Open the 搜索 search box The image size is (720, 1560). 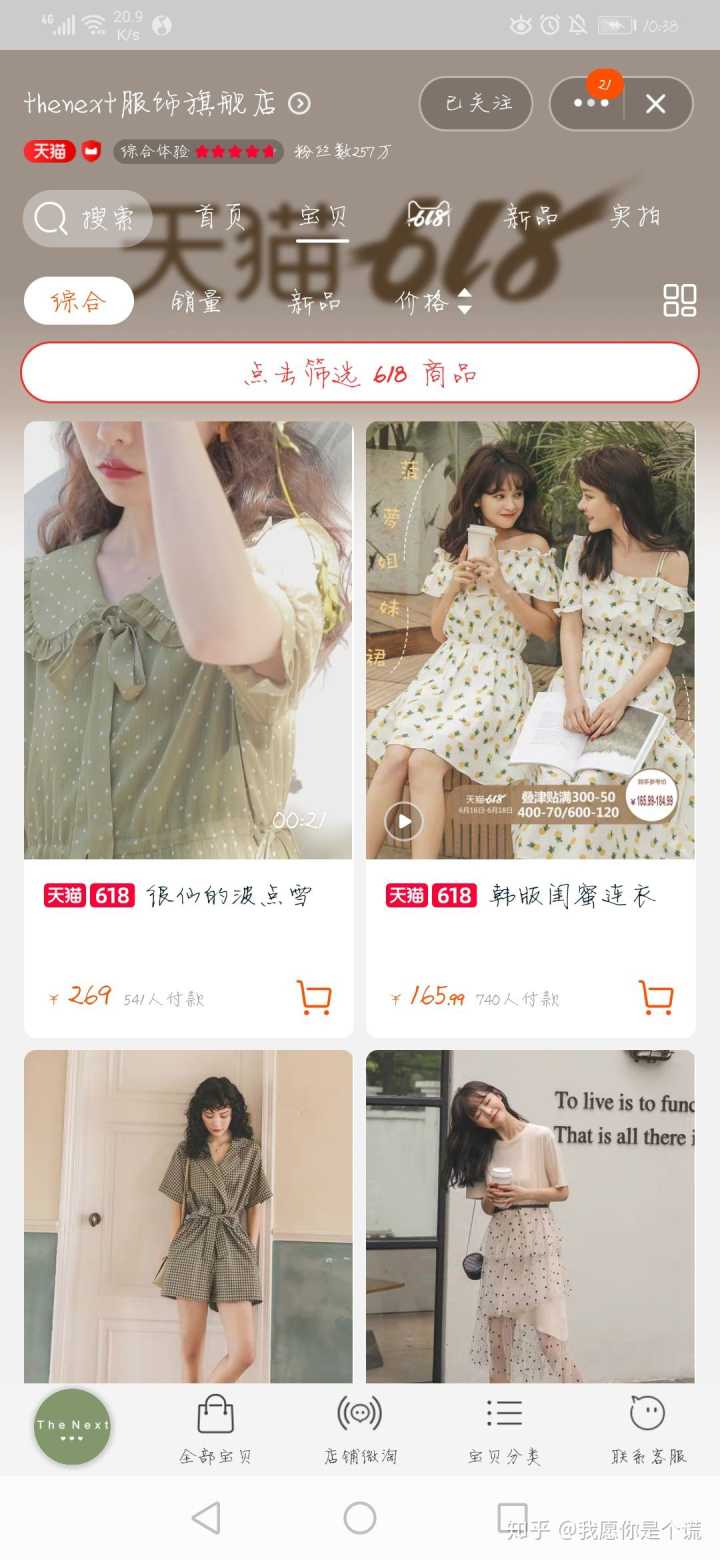pyautogui.click(x=88, y=218)
